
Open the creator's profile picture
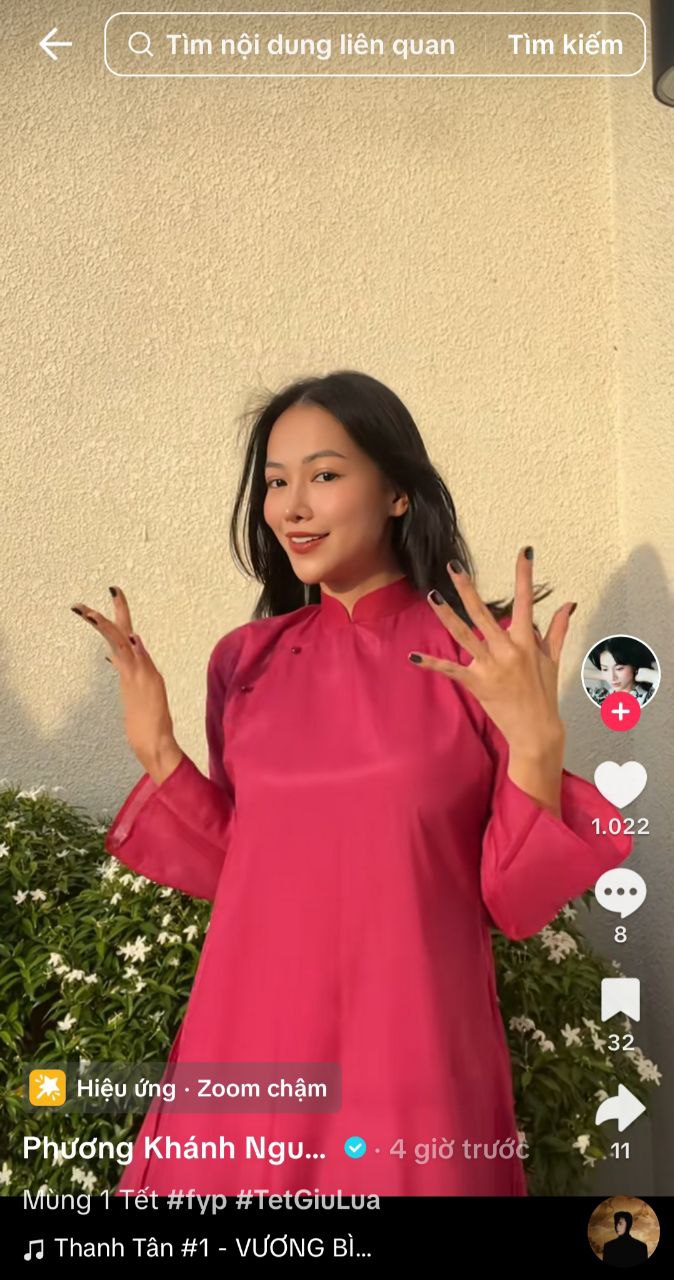click(x=621, y=672)
